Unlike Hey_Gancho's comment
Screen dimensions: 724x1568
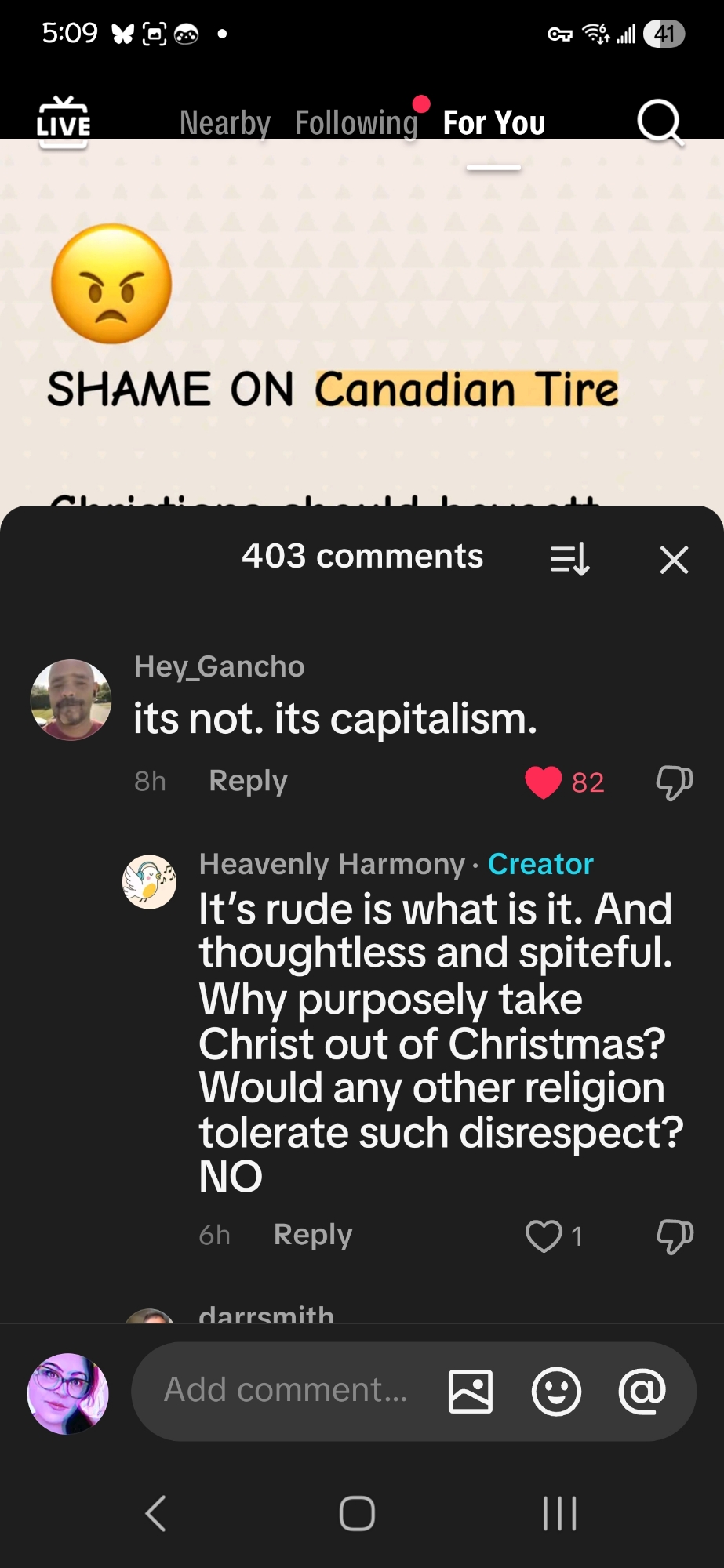(x=544, y=782)
